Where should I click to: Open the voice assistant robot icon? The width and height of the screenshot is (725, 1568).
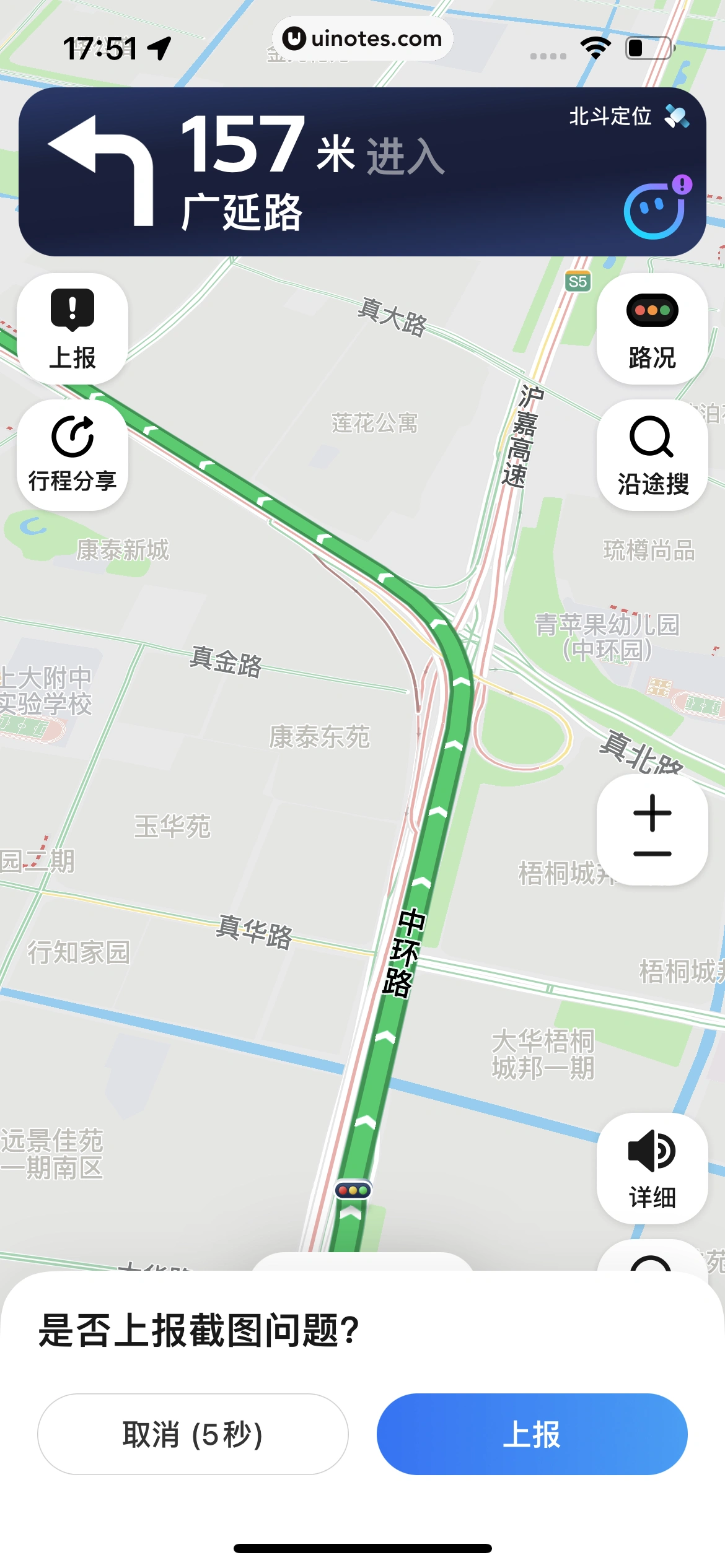655,211
